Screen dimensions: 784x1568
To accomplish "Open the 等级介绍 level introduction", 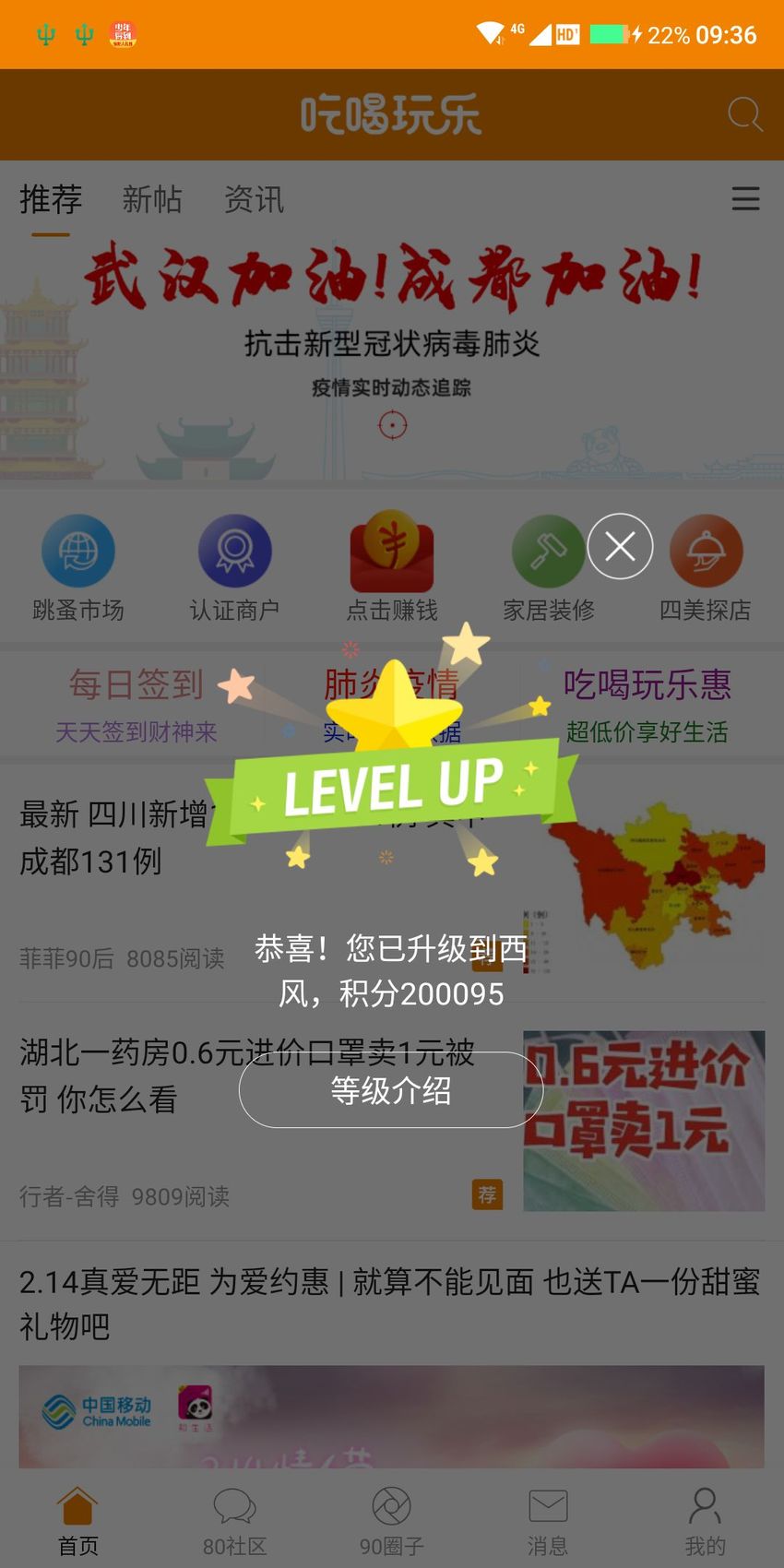I will [x=391, y=1090].
